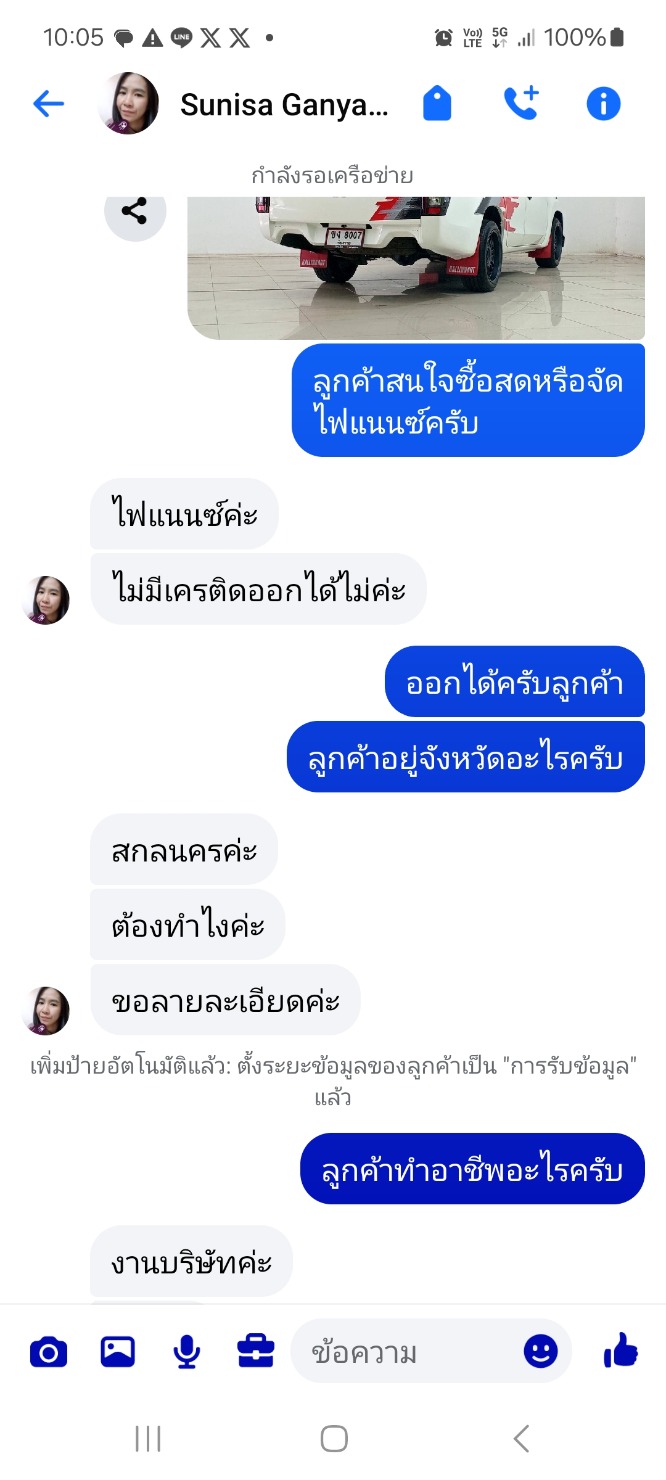
Task: Share the car photo message
Action: point(134,212)
